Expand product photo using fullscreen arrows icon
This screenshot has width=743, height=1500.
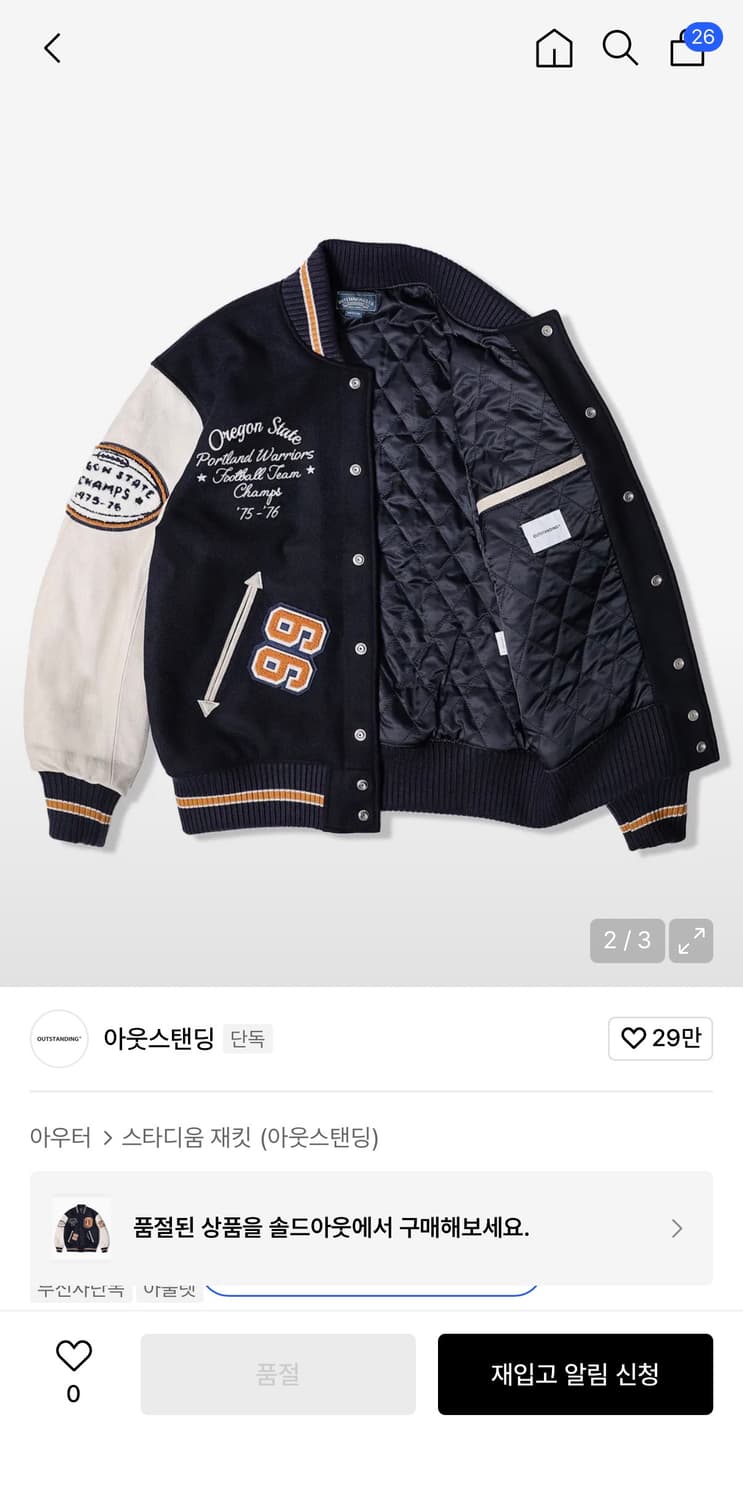tap(690, 940)
